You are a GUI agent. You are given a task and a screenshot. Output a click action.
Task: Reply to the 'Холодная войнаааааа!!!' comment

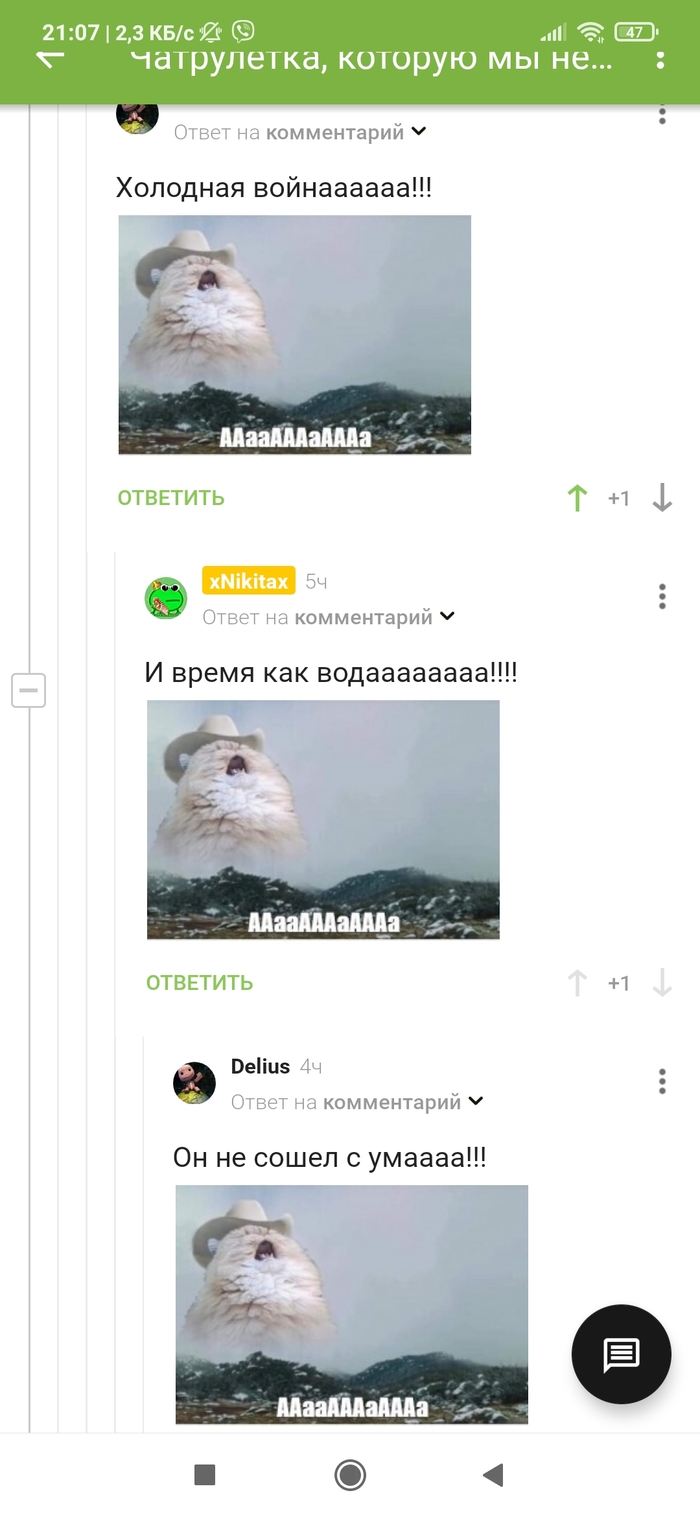click(x=171, y=498)
